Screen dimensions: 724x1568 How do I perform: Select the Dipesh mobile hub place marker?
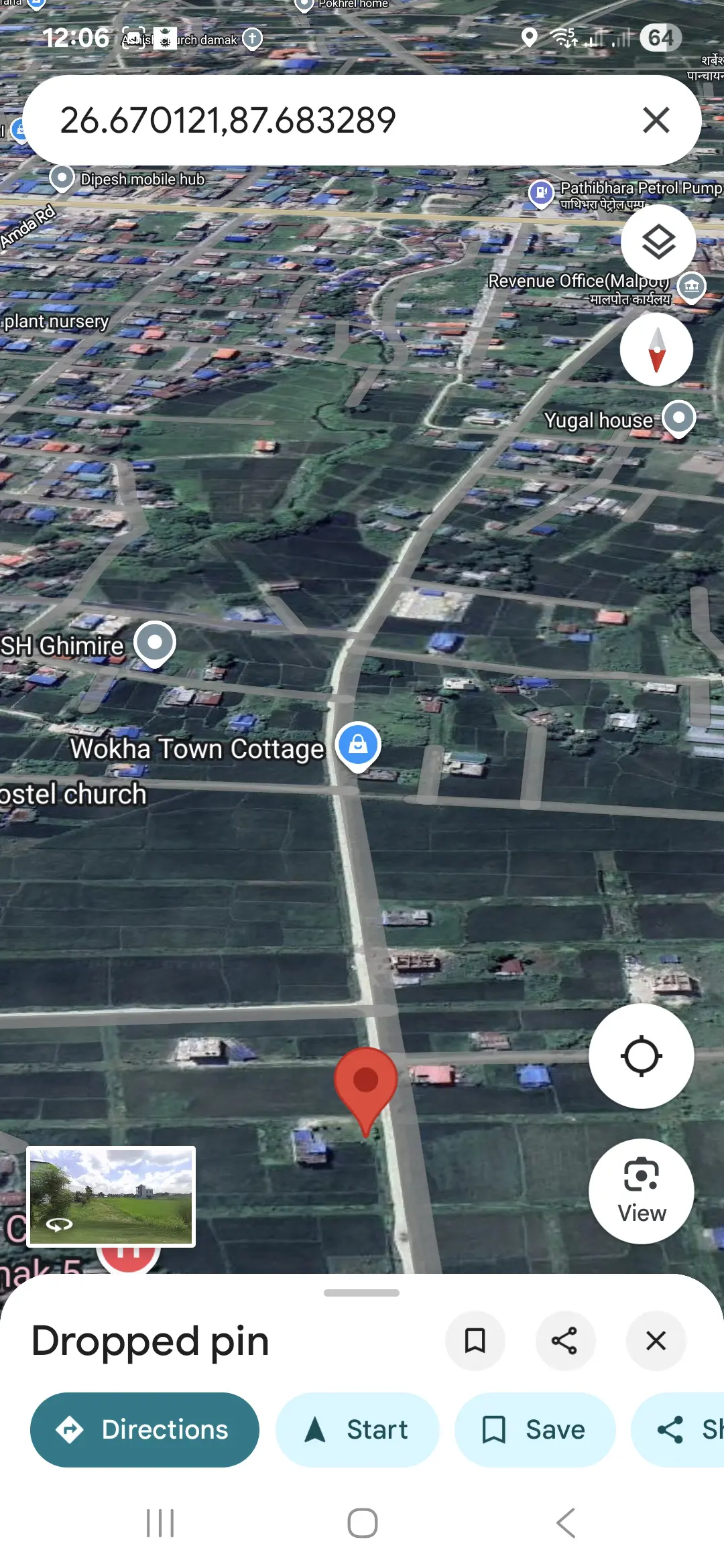pos(62,178)
